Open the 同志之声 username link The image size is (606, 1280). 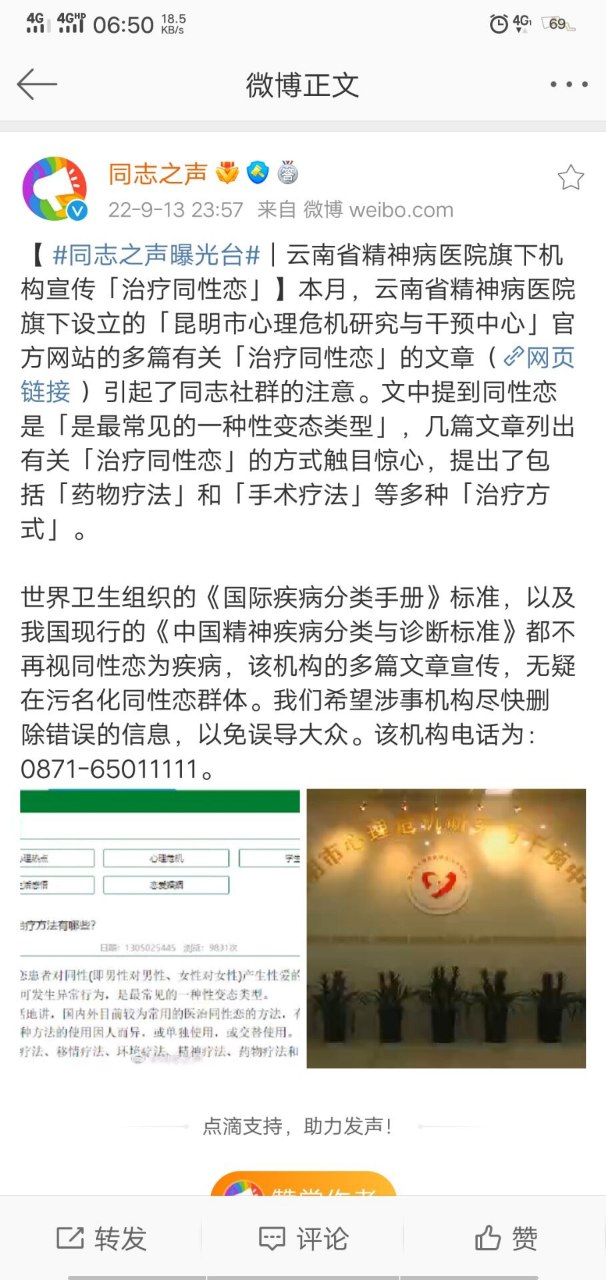click(158, 174)
